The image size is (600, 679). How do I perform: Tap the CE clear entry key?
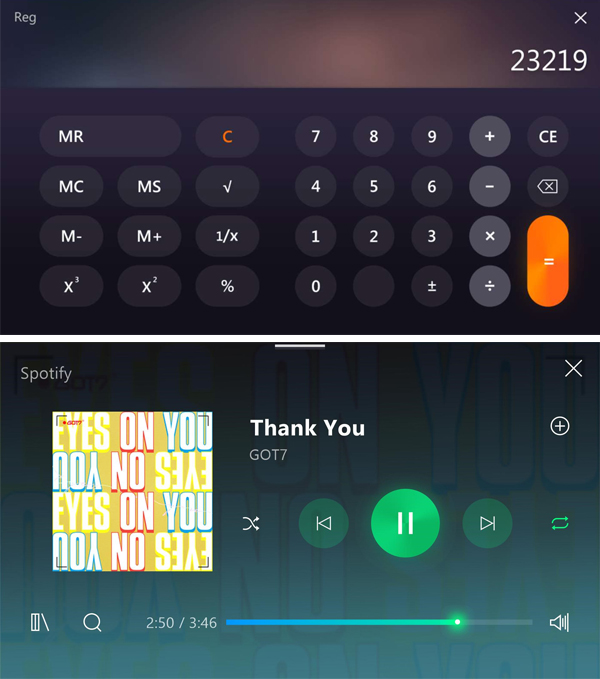pyautogui.click(x=548, y=137)
